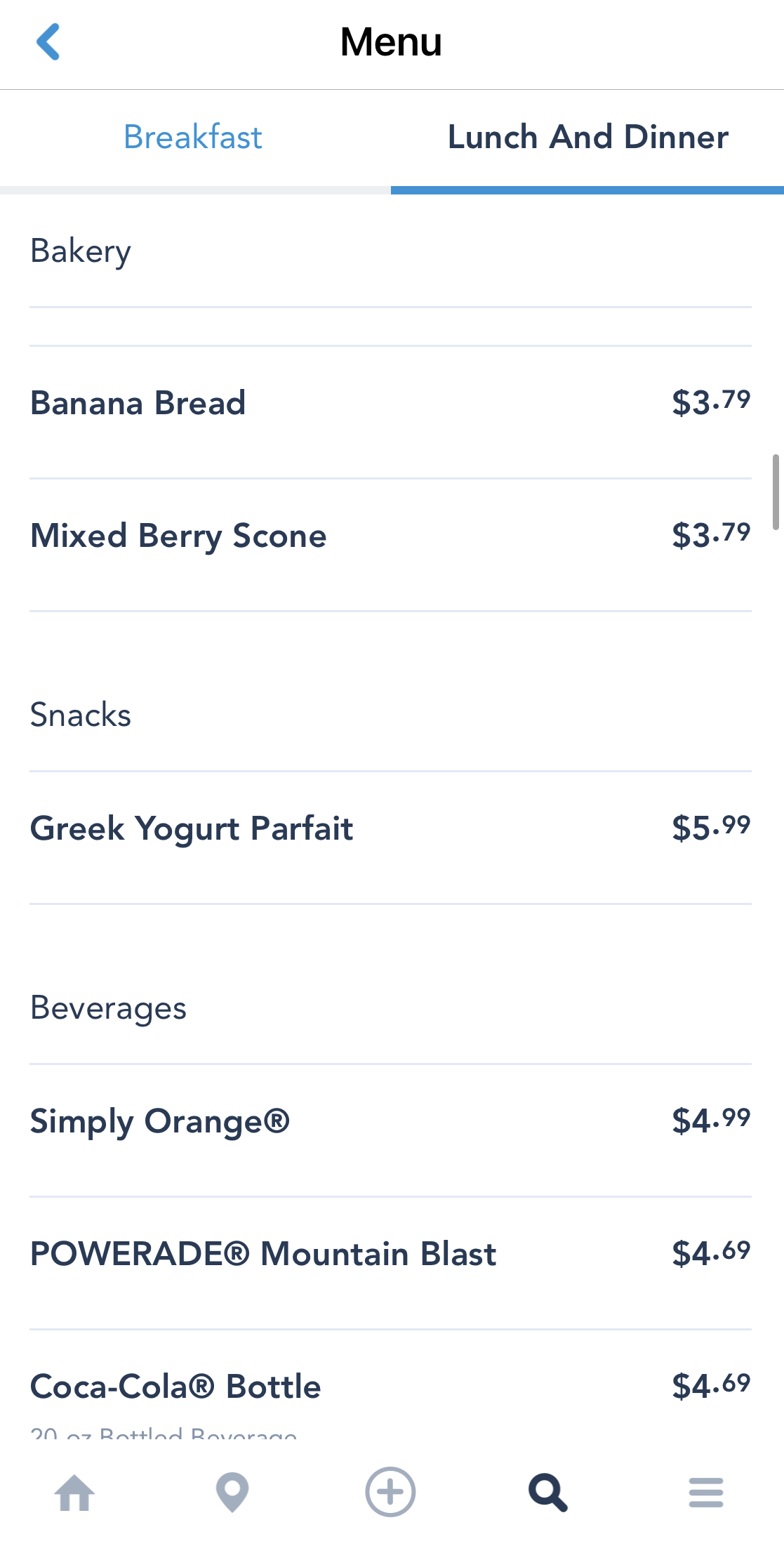
Task: Open the map location pin tab
Action: (232, 1492)
